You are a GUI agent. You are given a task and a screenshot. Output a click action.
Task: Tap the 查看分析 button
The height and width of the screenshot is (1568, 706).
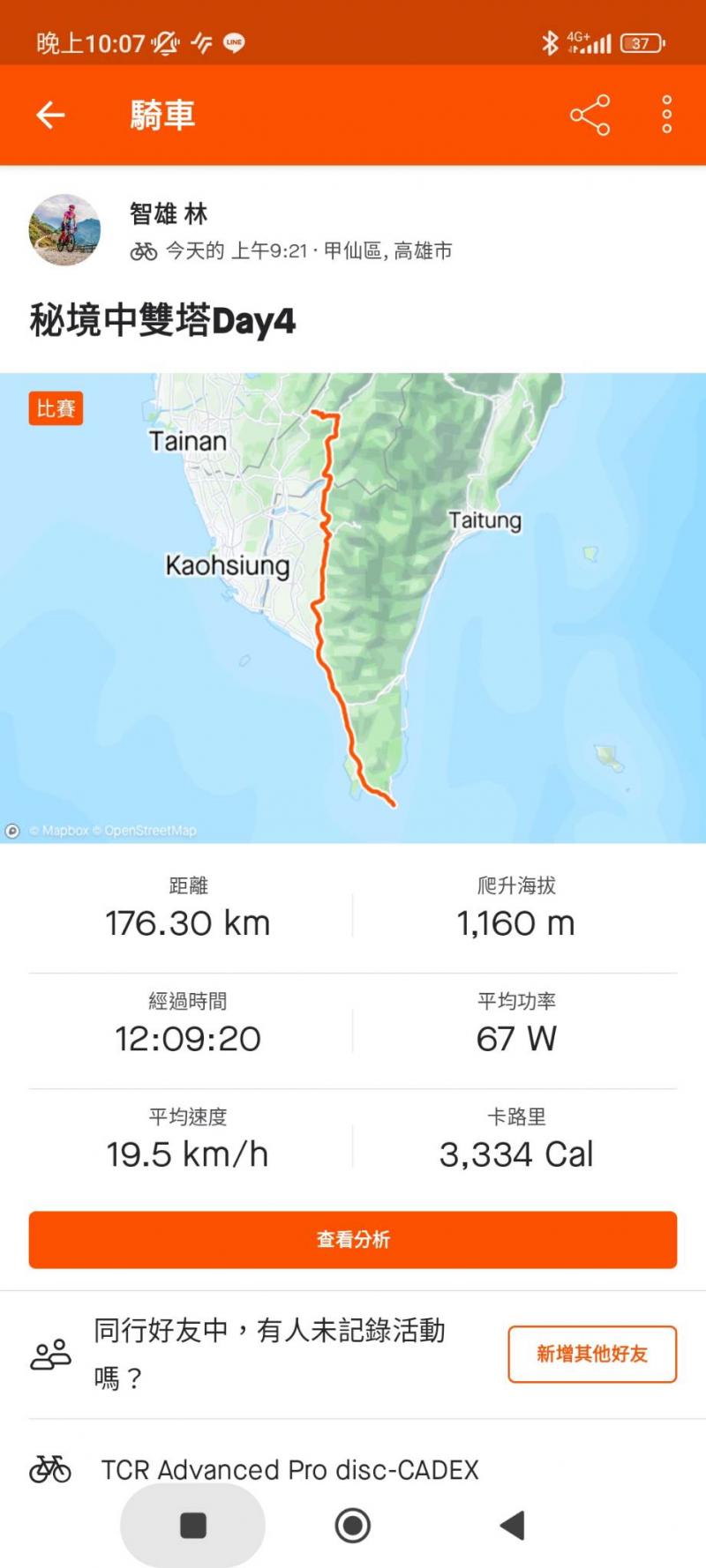click(353, 1239)
